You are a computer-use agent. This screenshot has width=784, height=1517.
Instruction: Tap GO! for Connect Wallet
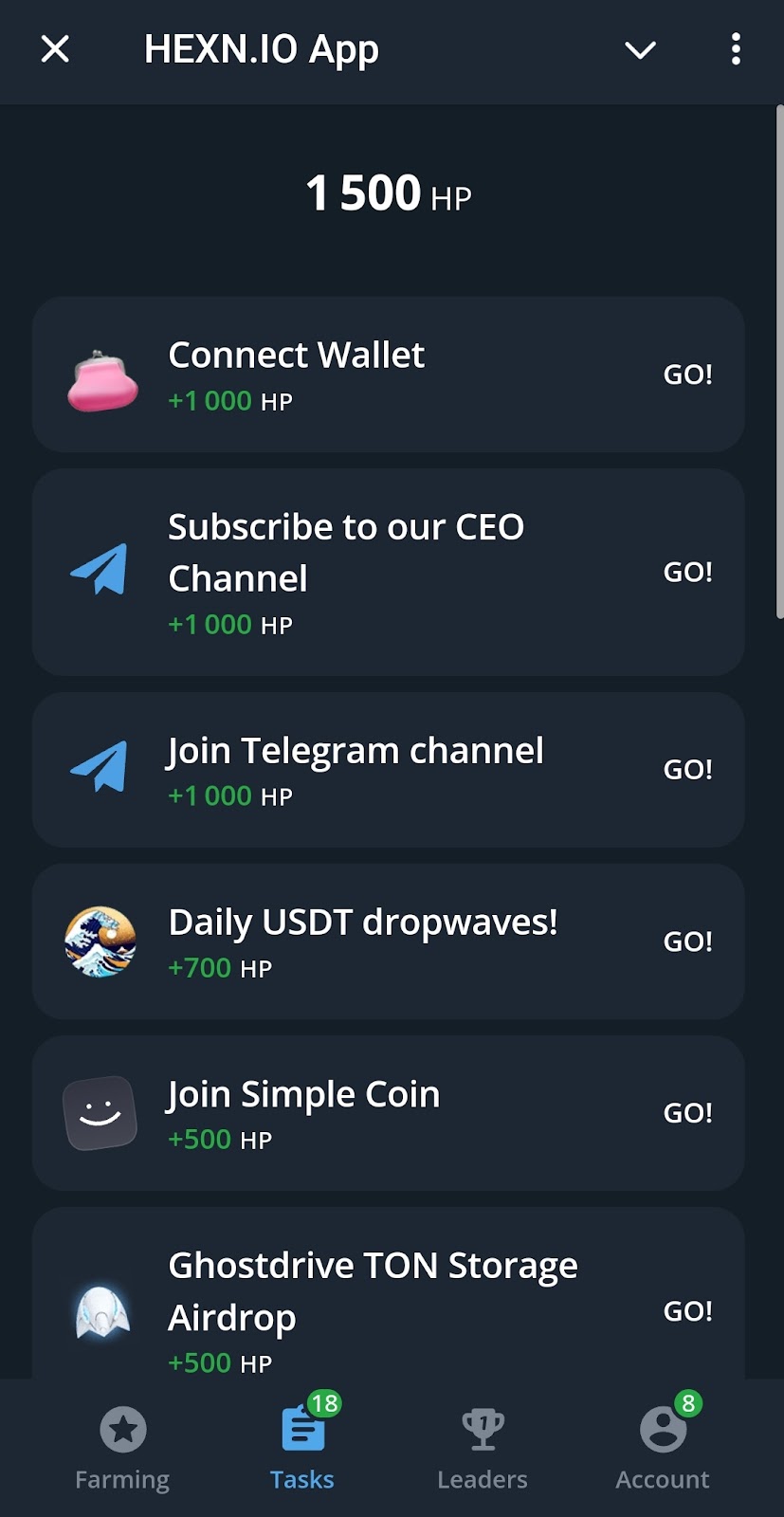coord(687,375)
